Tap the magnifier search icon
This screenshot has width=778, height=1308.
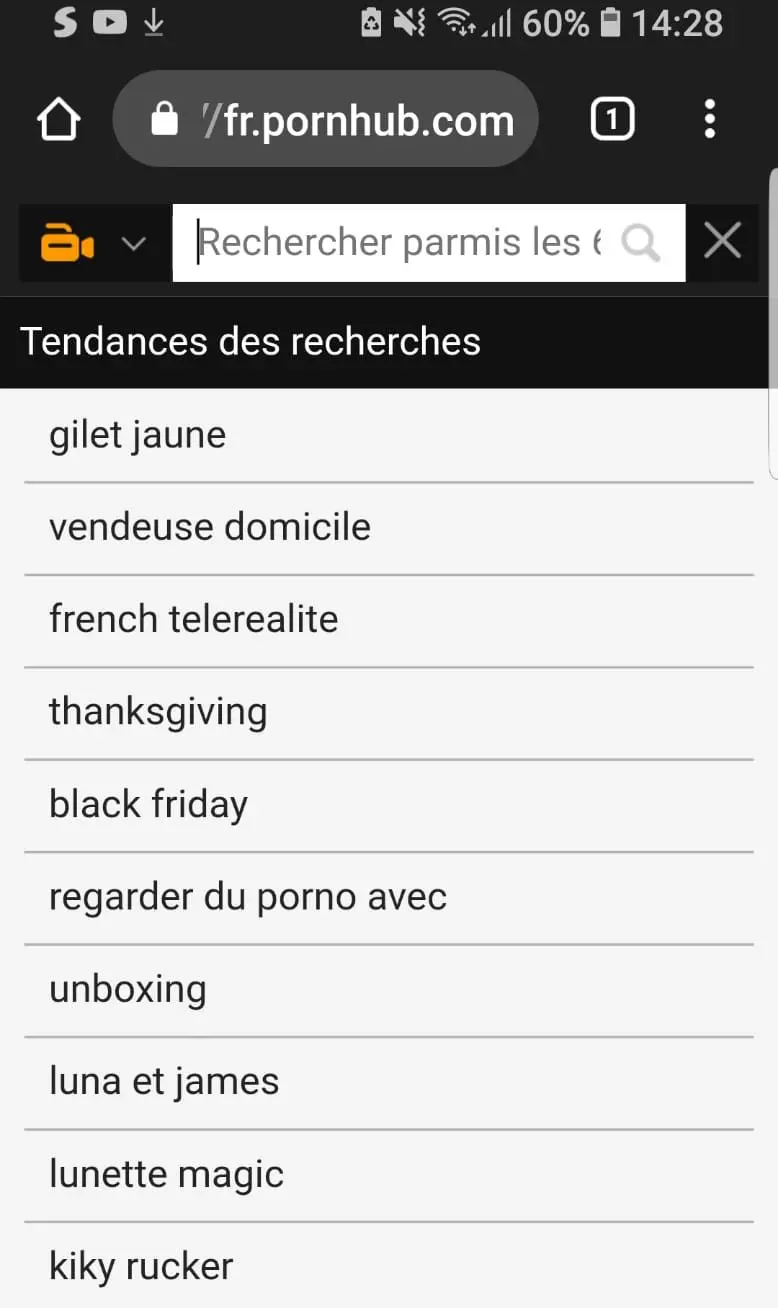click(x=641, y=243)
